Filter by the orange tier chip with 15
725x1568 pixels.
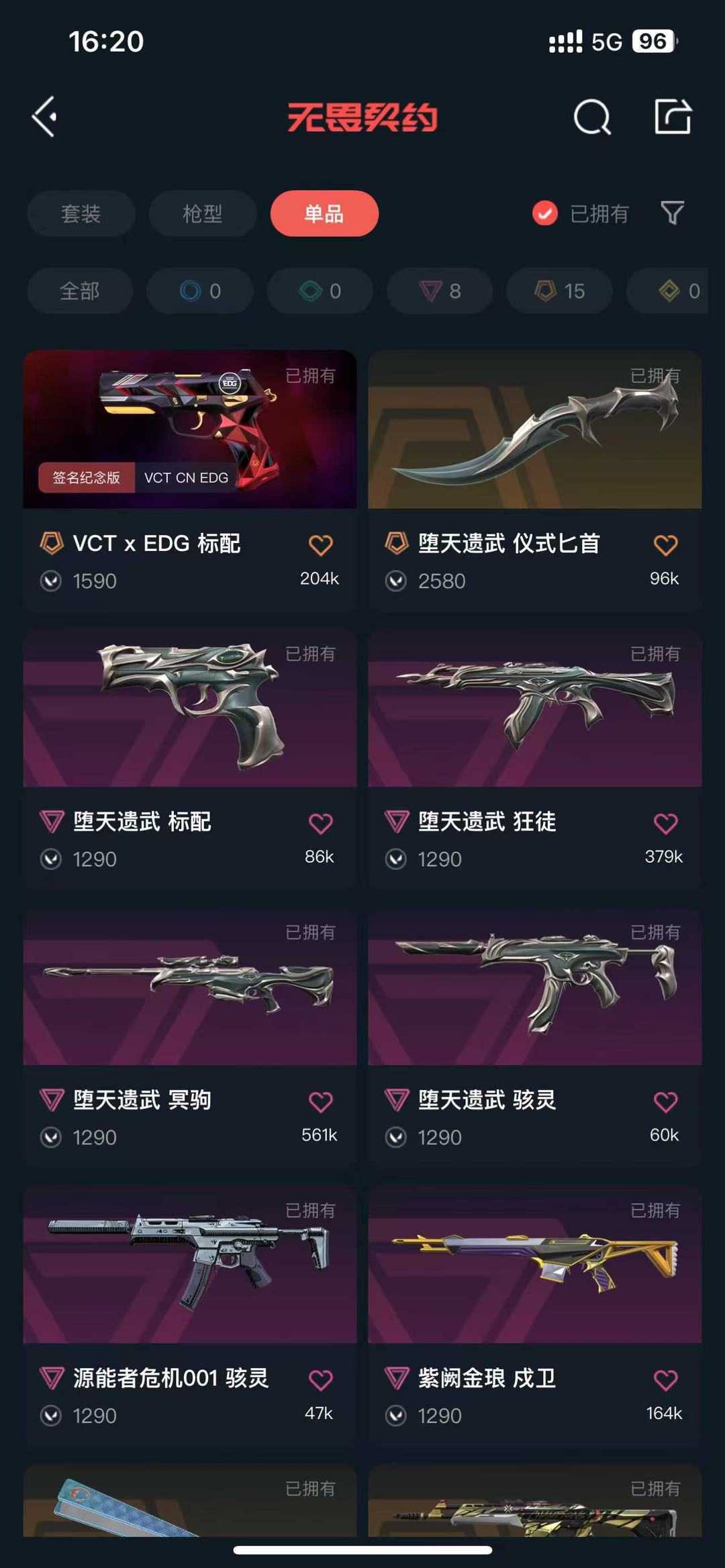pyautogui.click(x=559, y=291)
